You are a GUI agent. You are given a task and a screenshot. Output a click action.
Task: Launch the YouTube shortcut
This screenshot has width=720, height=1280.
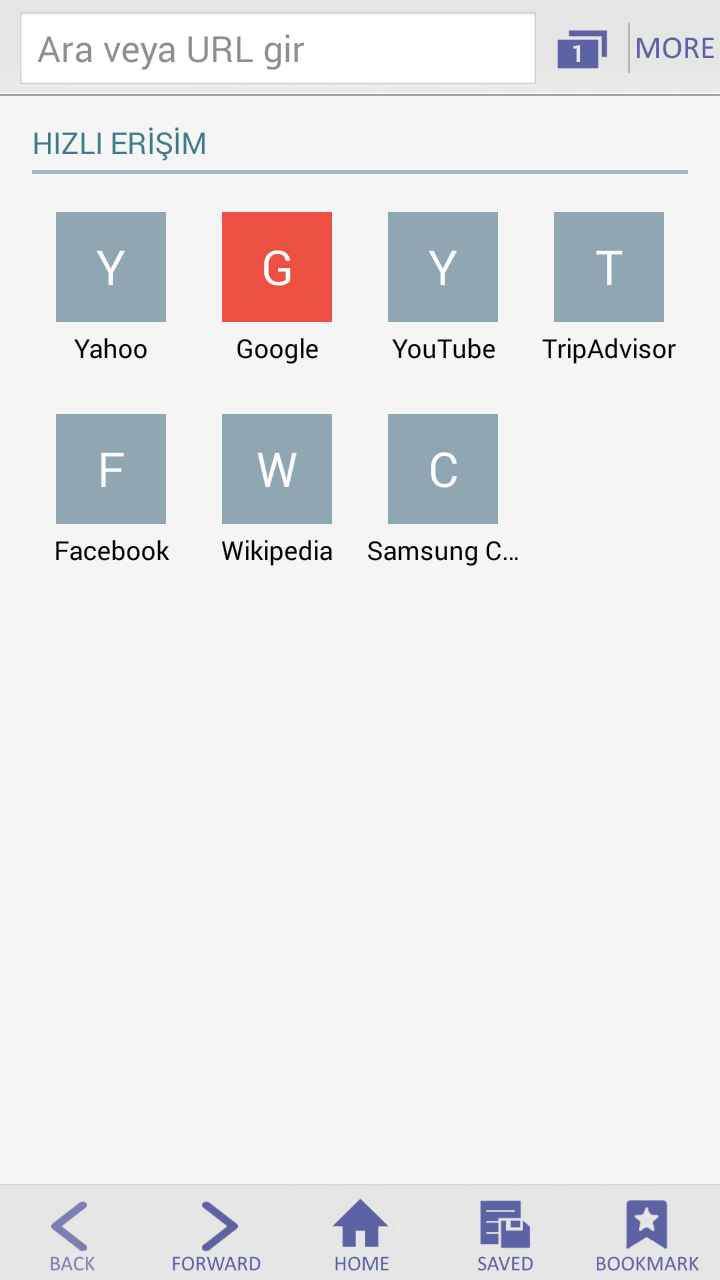coord(443,267)
